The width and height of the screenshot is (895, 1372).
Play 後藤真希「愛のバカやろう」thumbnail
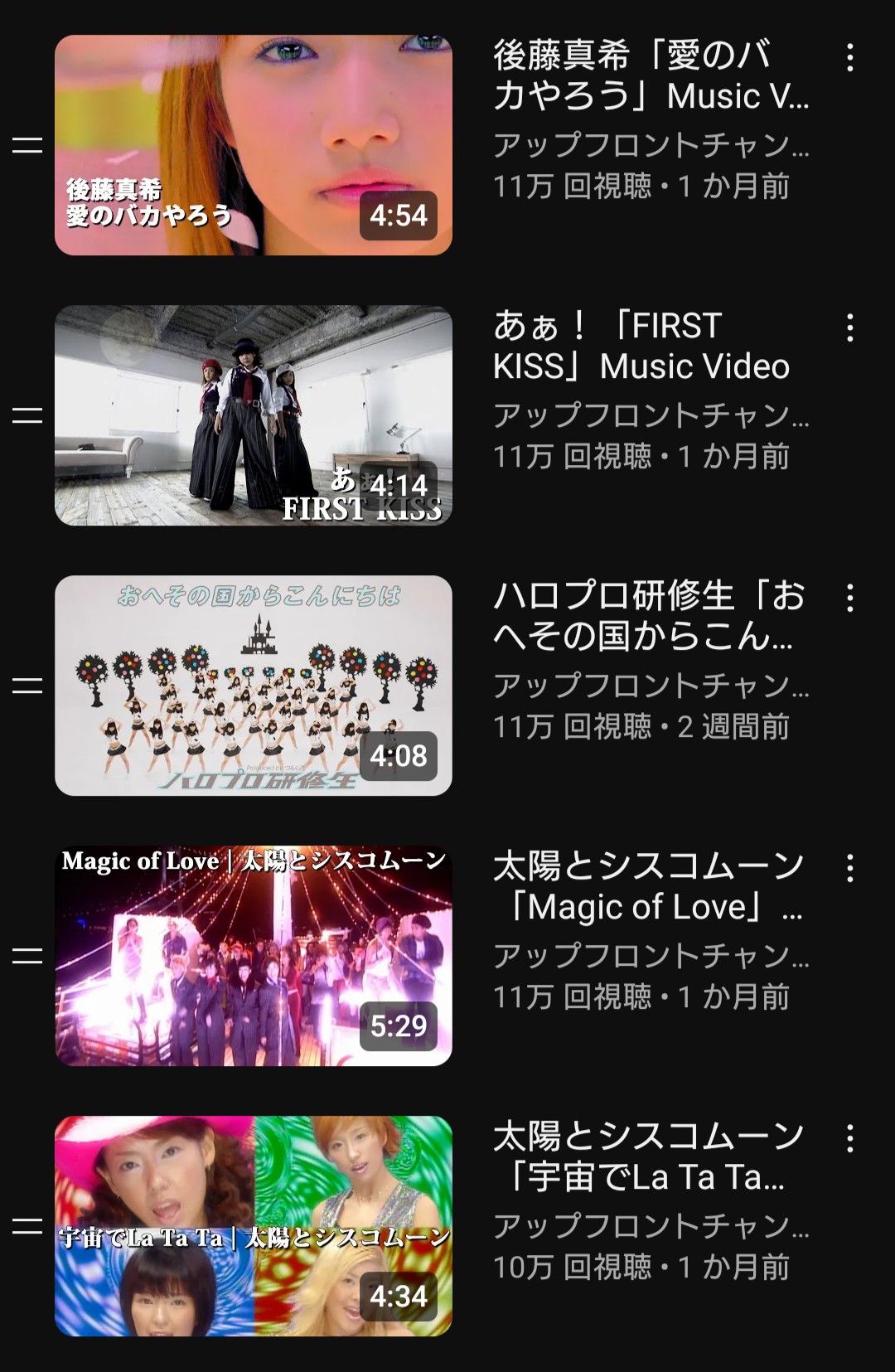tap(254, 145)
